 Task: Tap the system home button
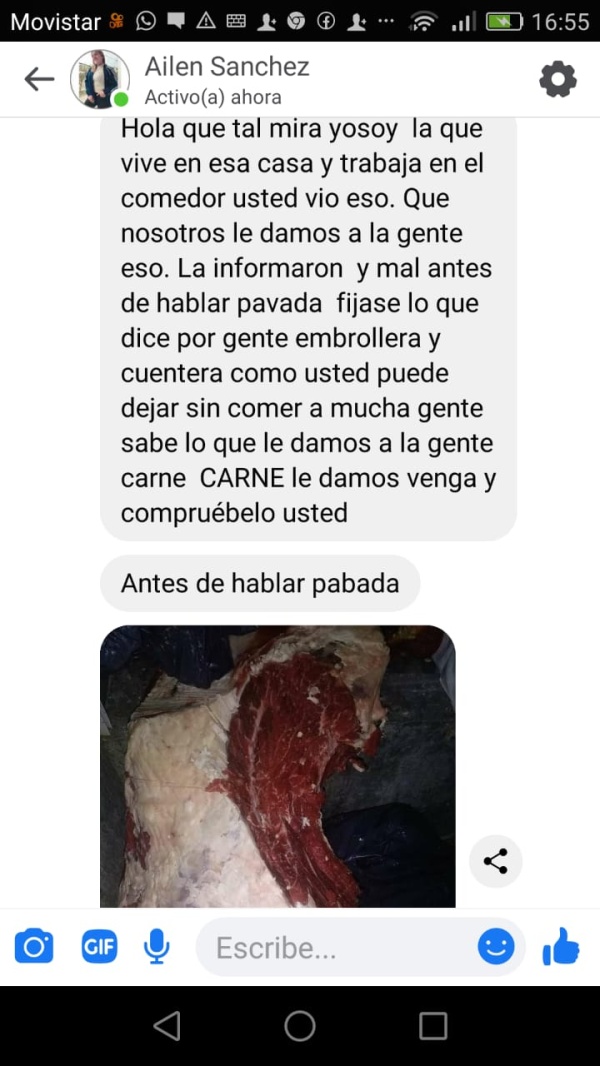point(300,1026)
